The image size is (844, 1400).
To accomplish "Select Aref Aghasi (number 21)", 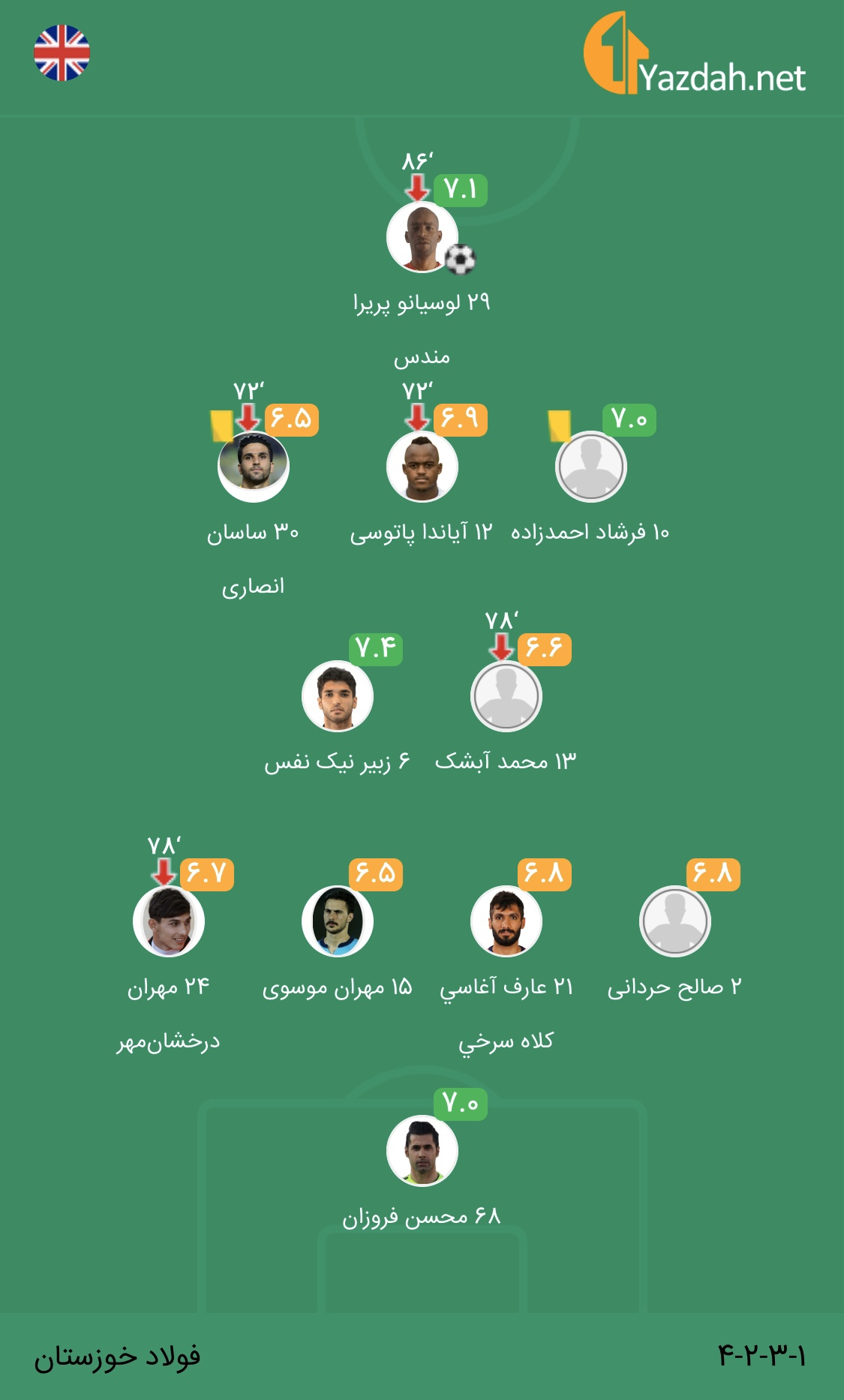I will (506, 921).
